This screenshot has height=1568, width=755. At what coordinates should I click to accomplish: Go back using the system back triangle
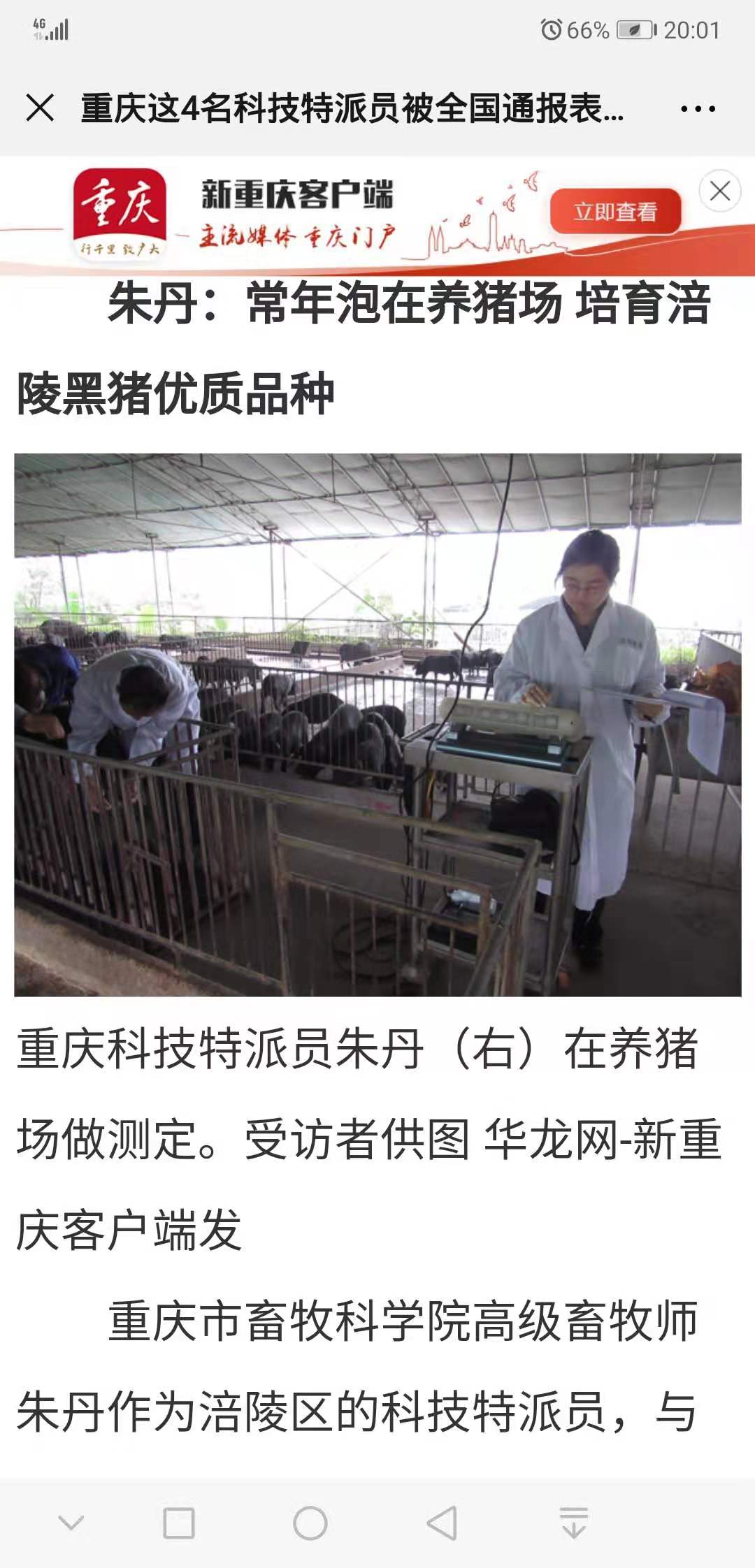[x=442, y=1523]
